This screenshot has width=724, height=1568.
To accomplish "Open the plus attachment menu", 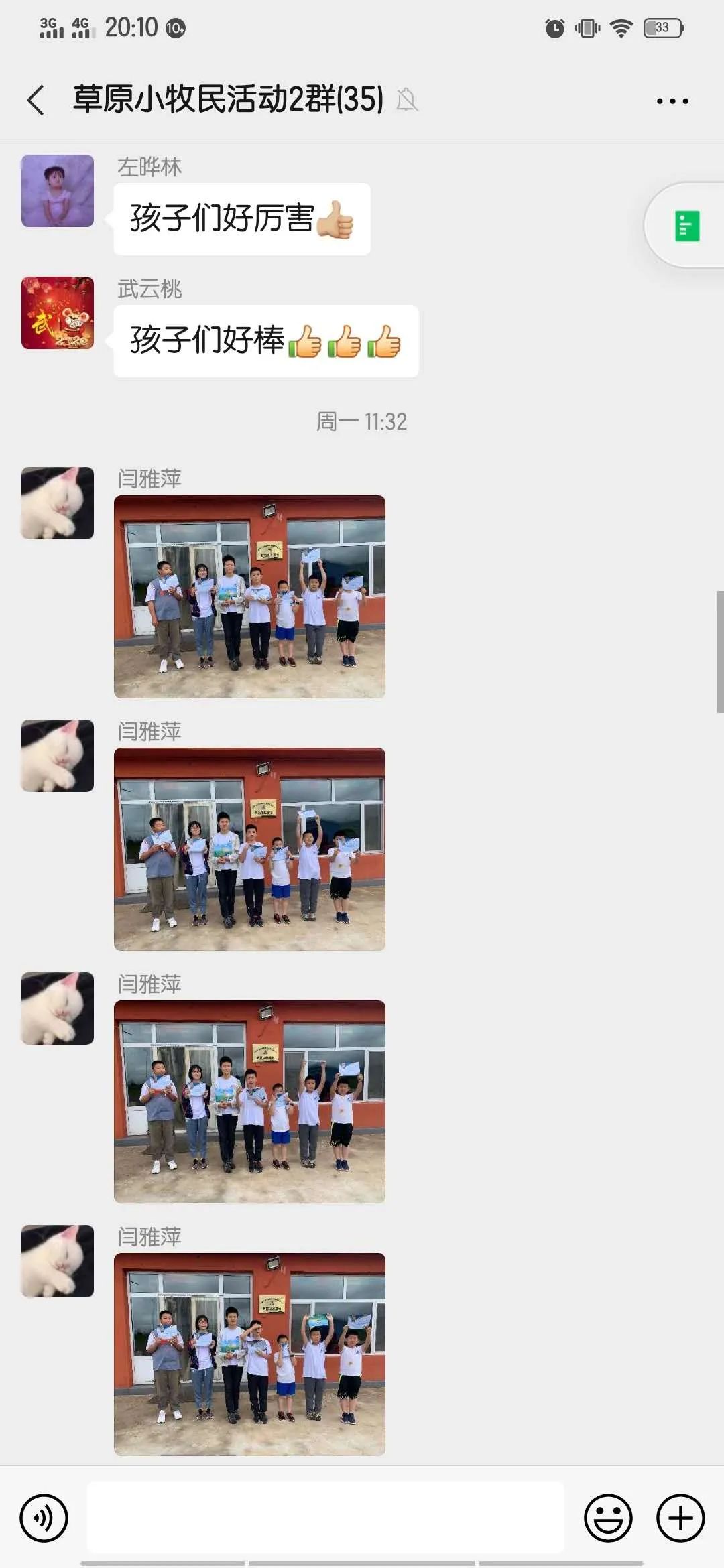I will 680,1518.
